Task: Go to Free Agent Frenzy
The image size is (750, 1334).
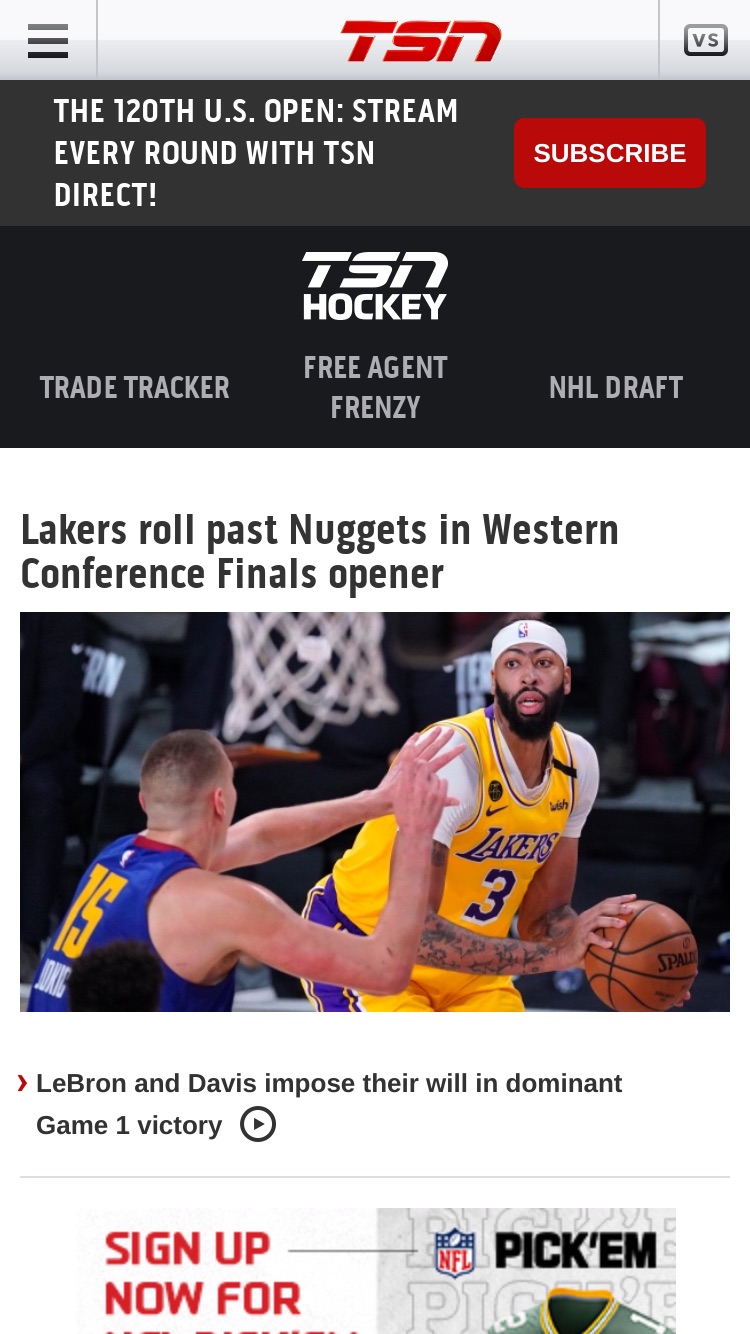Action: (375, 387)
